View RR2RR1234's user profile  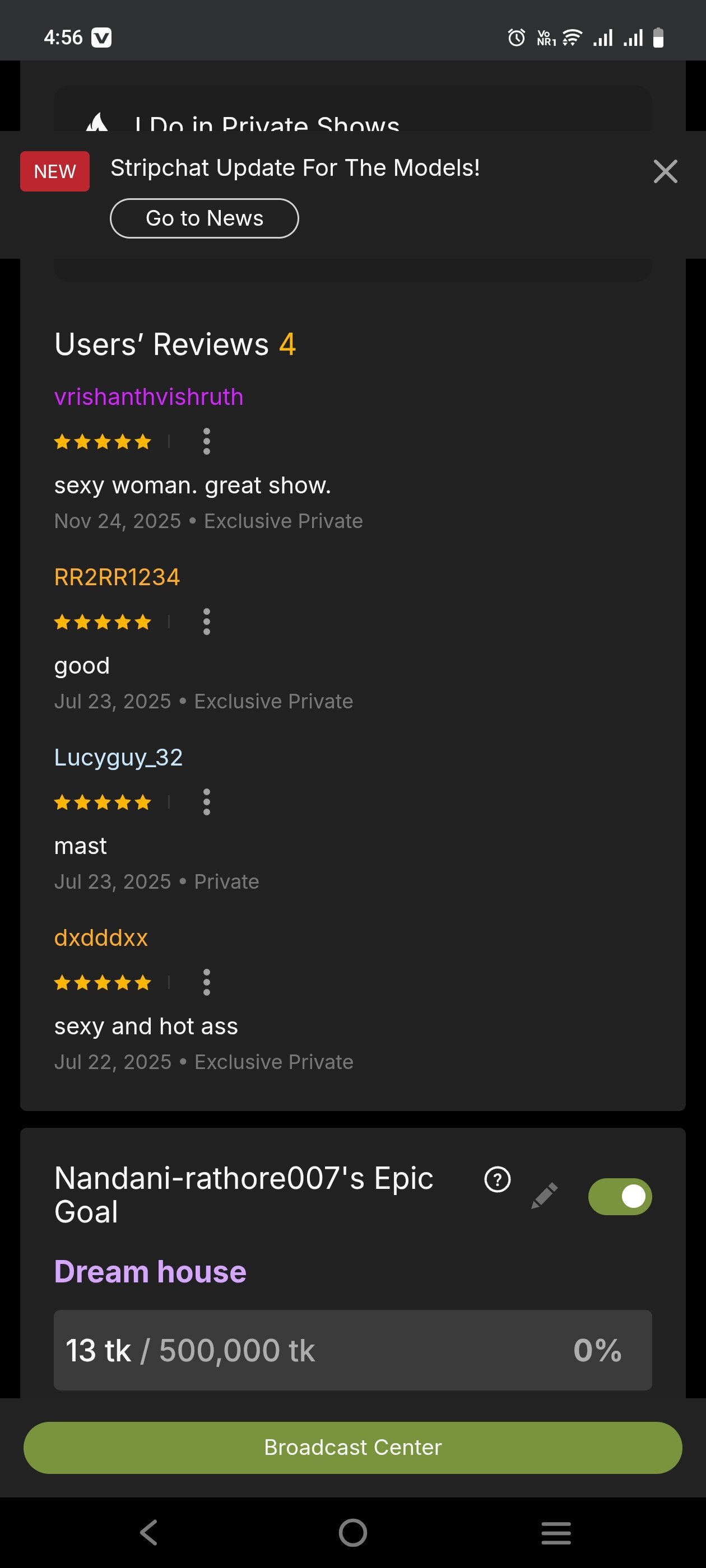point(117,577)
